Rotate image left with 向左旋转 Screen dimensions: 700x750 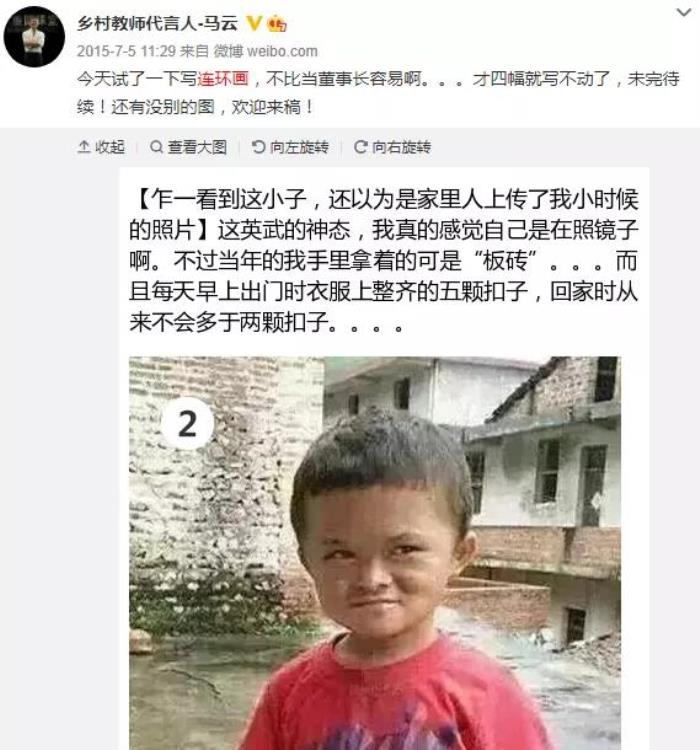tap(290, 147)
